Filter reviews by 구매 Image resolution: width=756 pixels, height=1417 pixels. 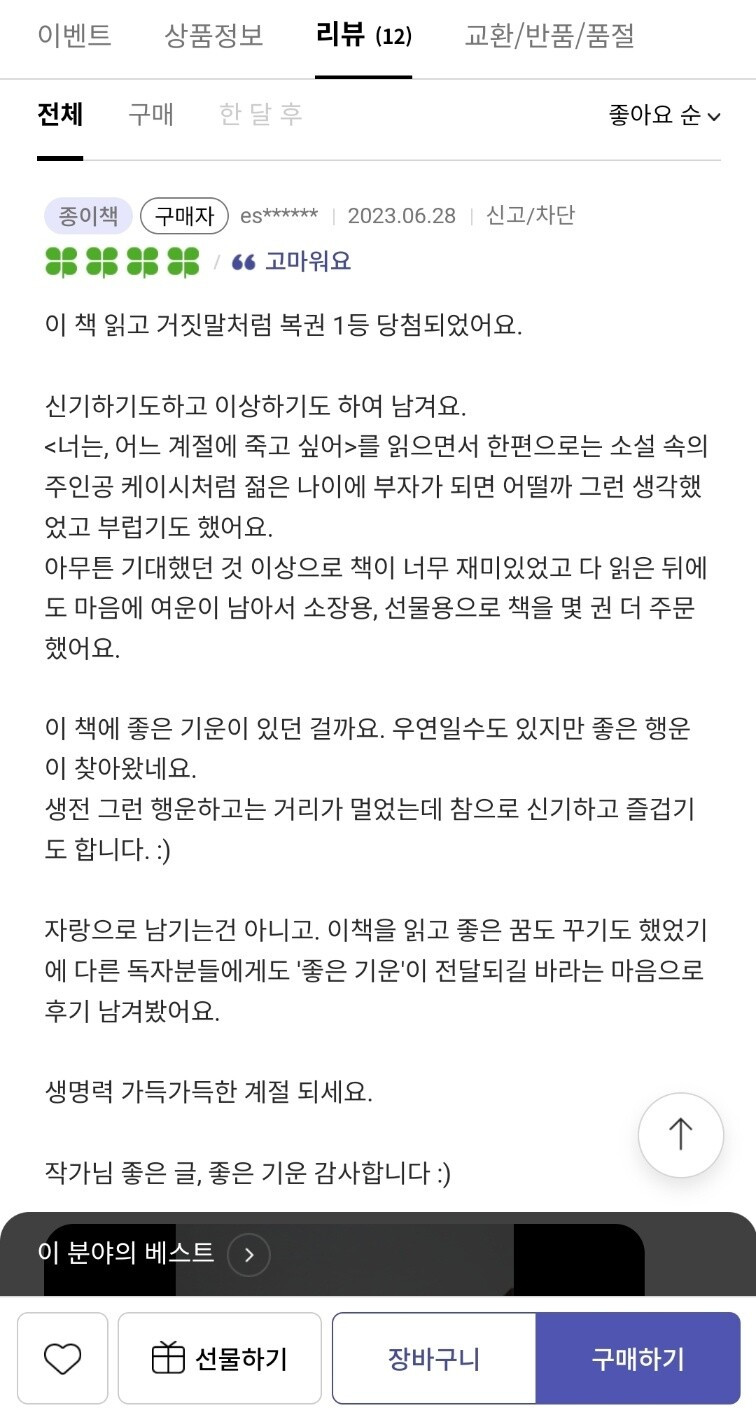coord(151,115)
